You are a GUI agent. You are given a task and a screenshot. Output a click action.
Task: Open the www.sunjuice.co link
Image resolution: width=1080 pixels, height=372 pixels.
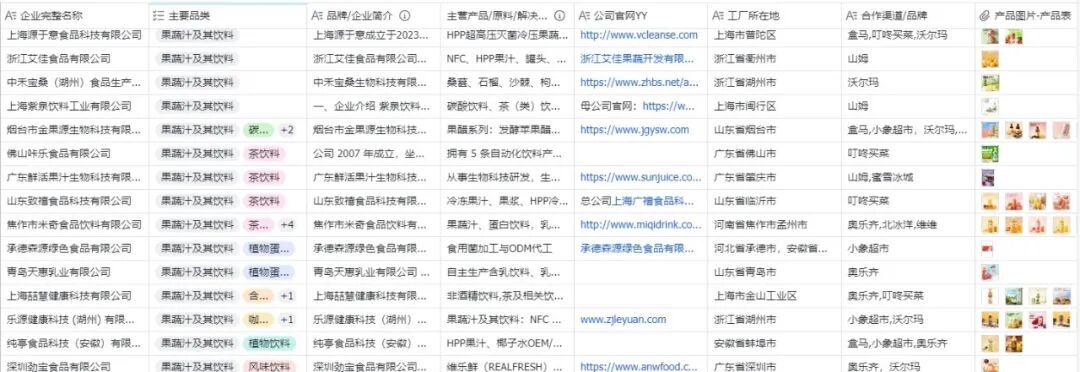(x=641, y=177)
